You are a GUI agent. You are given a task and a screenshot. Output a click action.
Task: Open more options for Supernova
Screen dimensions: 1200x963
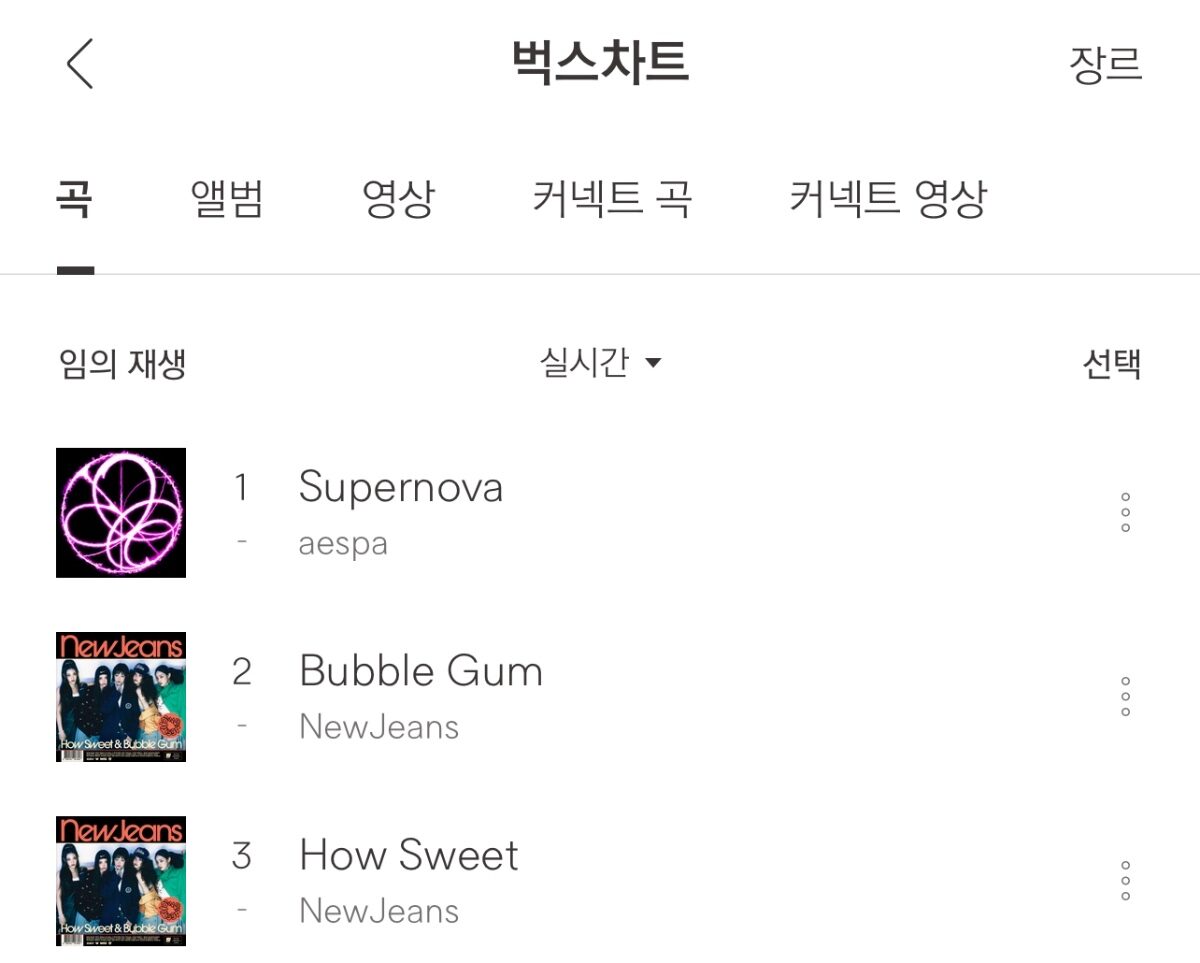[1125, 512]
